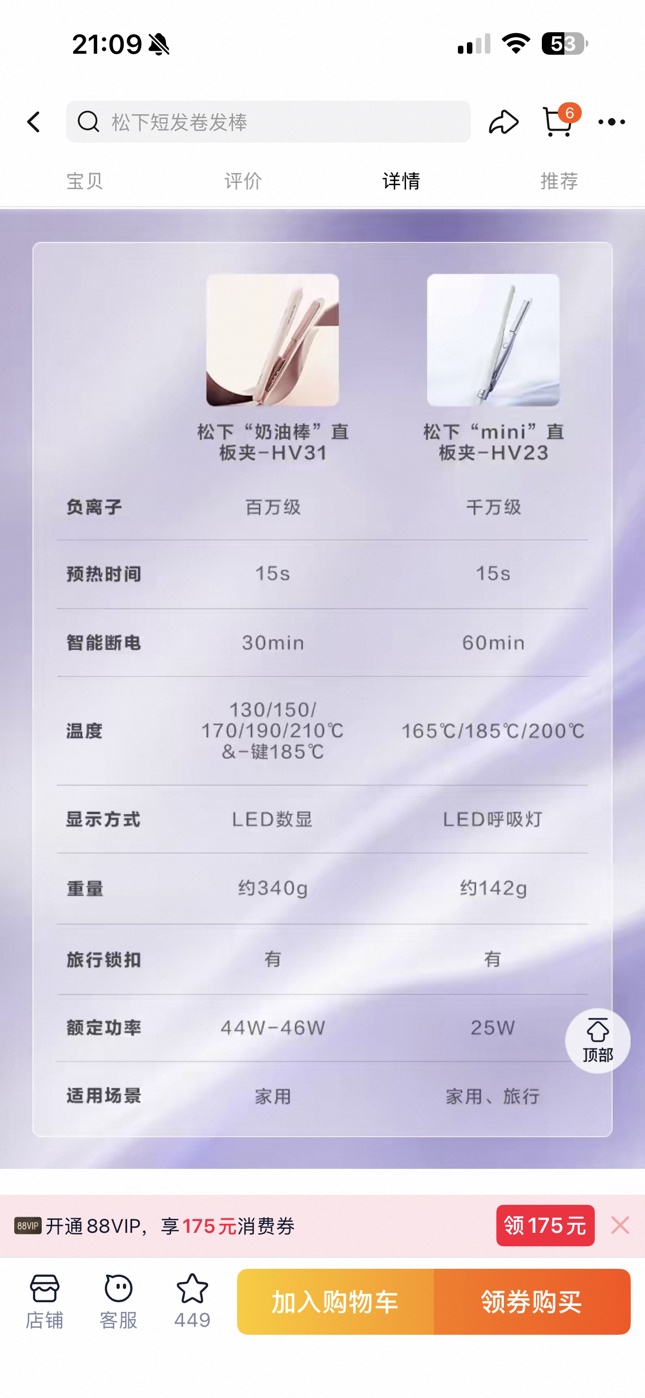Open the more options menu
Screen dimensions: 645x1398
point(611,122)
